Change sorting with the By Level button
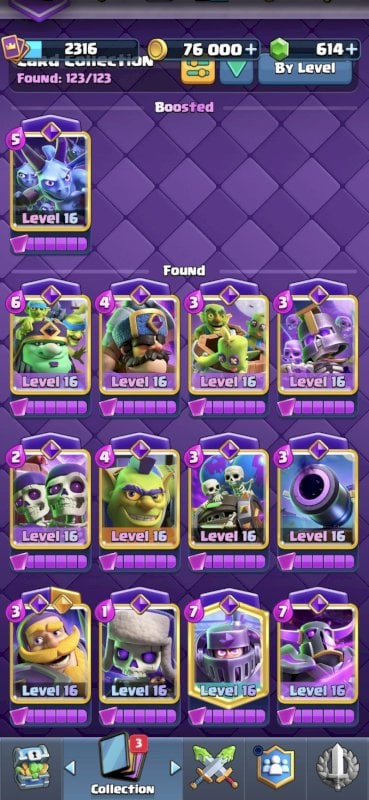The height and width of the screenshot is (800, 369). pyautogui.click(x=305, y=69)
